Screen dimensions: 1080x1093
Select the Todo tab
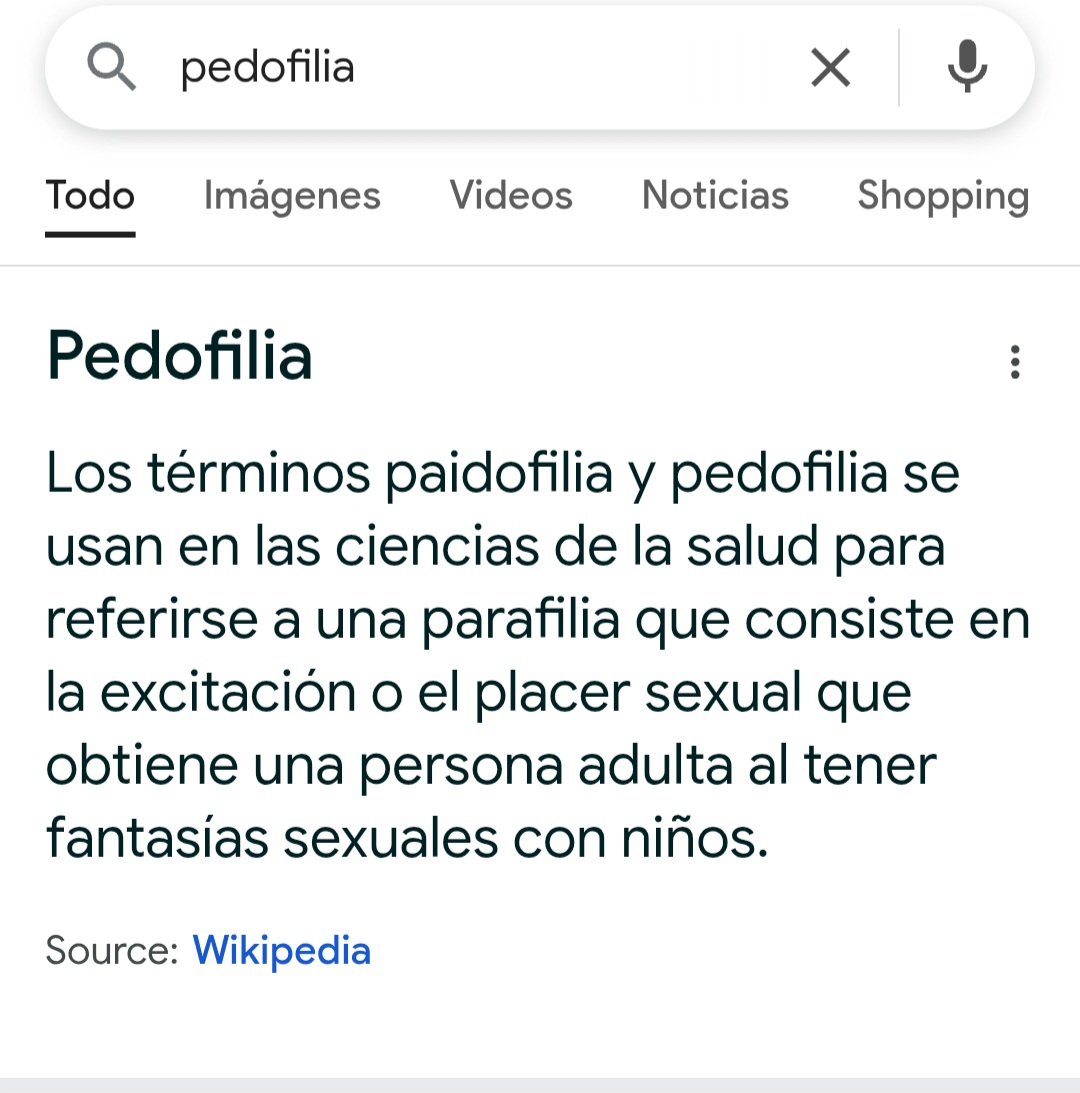coord(90,195)
